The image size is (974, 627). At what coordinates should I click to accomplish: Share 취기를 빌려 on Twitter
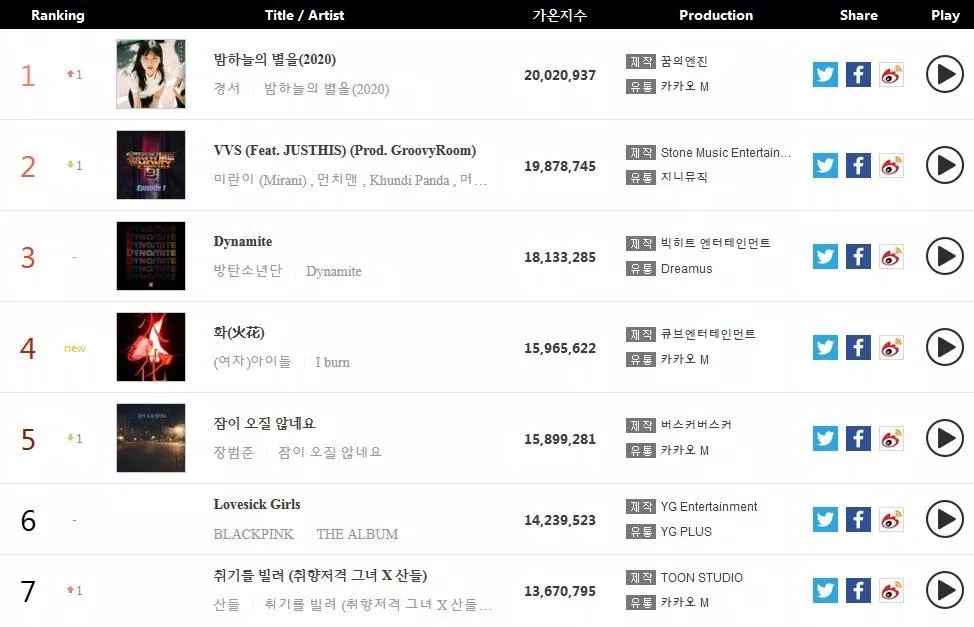[825, 590]
